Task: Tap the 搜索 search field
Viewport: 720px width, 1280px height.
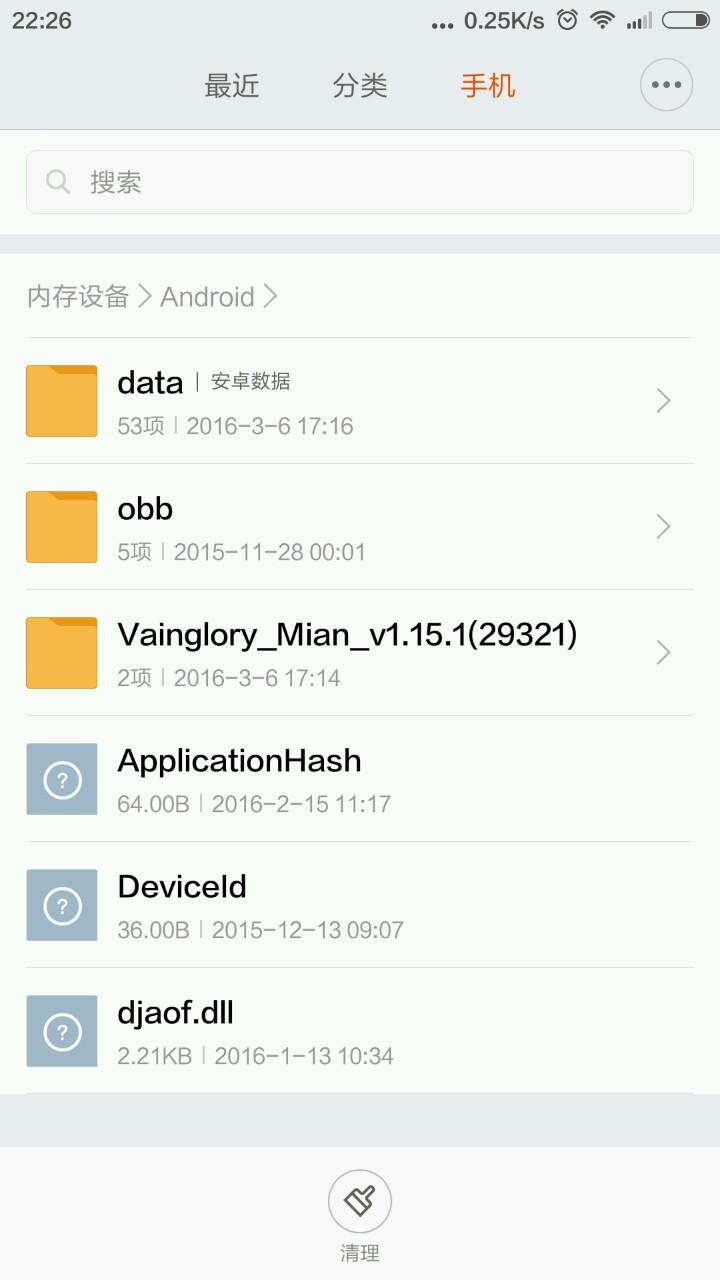Action: coord(360,182)
